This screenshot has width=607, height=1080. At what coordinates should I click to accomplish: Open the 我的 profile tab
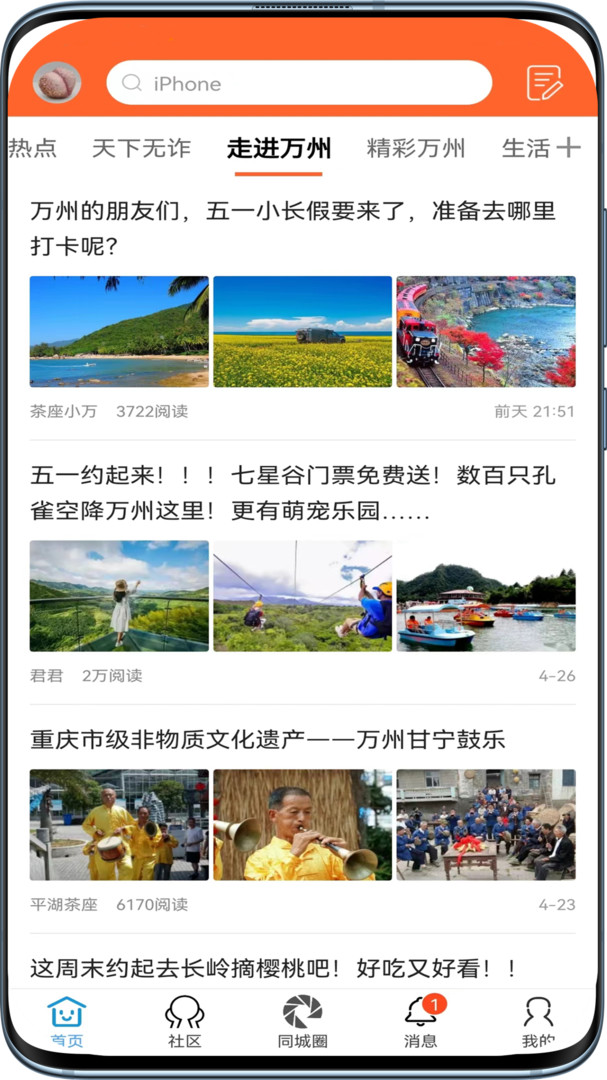(x=538, y=1022)
